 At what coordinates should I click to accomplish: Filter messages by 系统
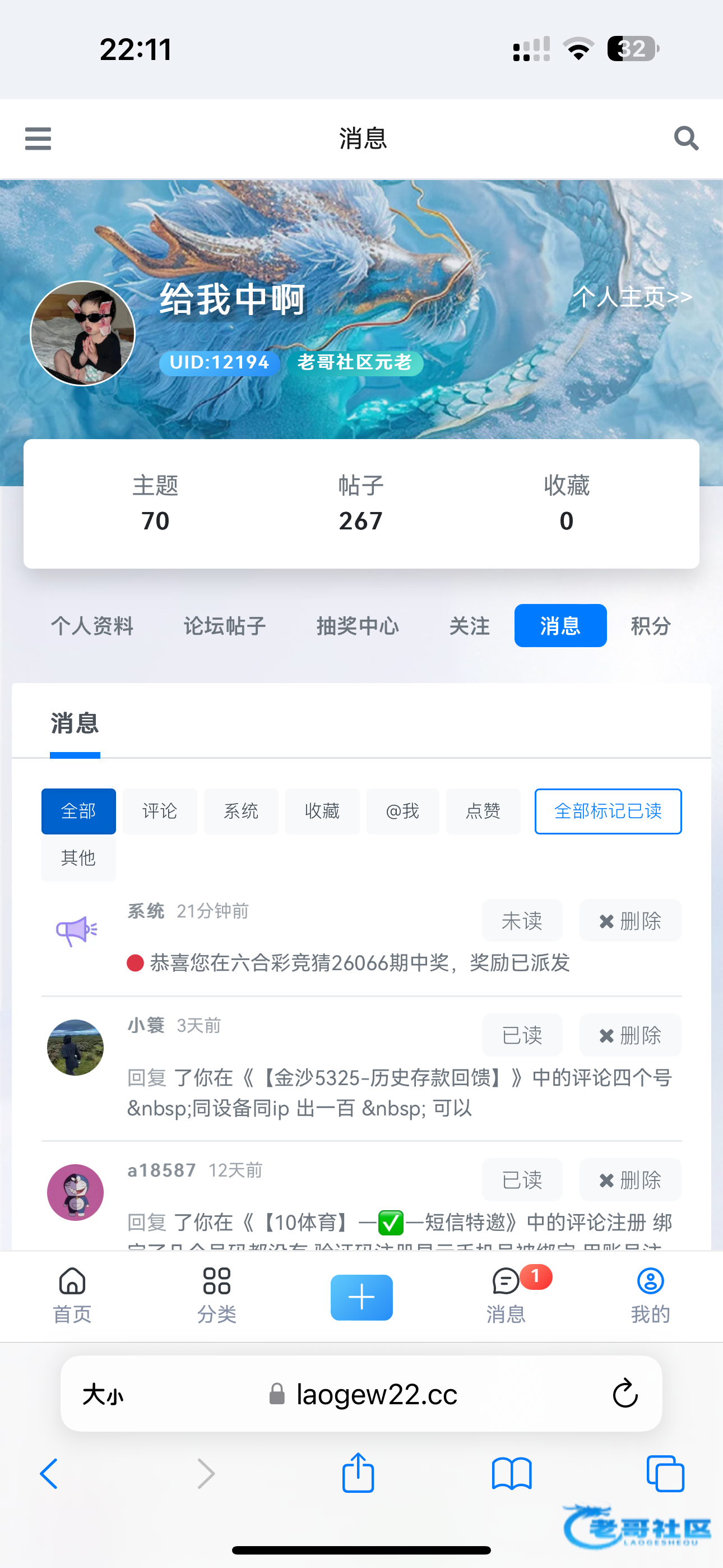tap(241, 811)
